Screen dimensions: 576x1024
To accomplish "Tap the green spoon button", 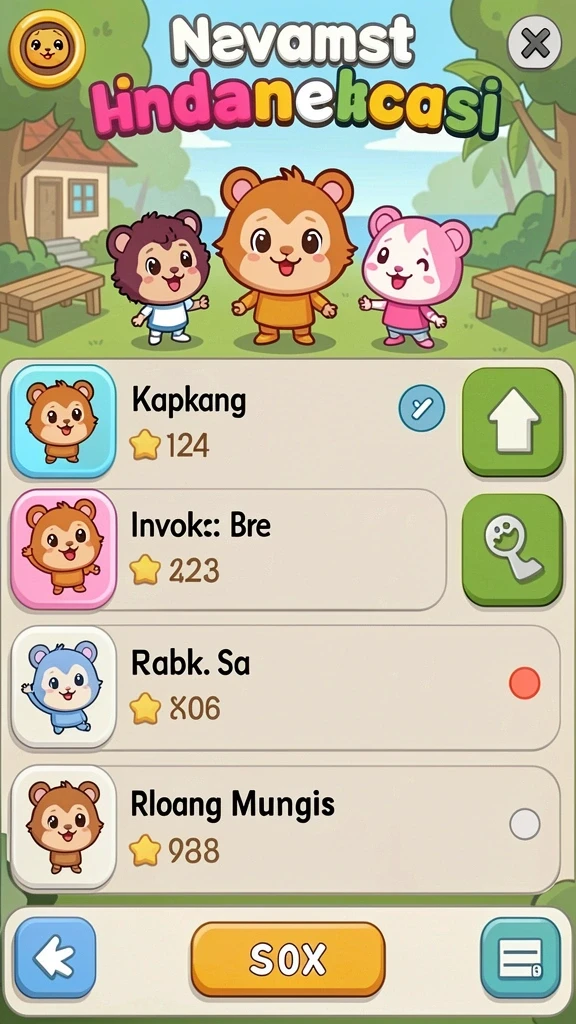I will [x=513, y=549].
